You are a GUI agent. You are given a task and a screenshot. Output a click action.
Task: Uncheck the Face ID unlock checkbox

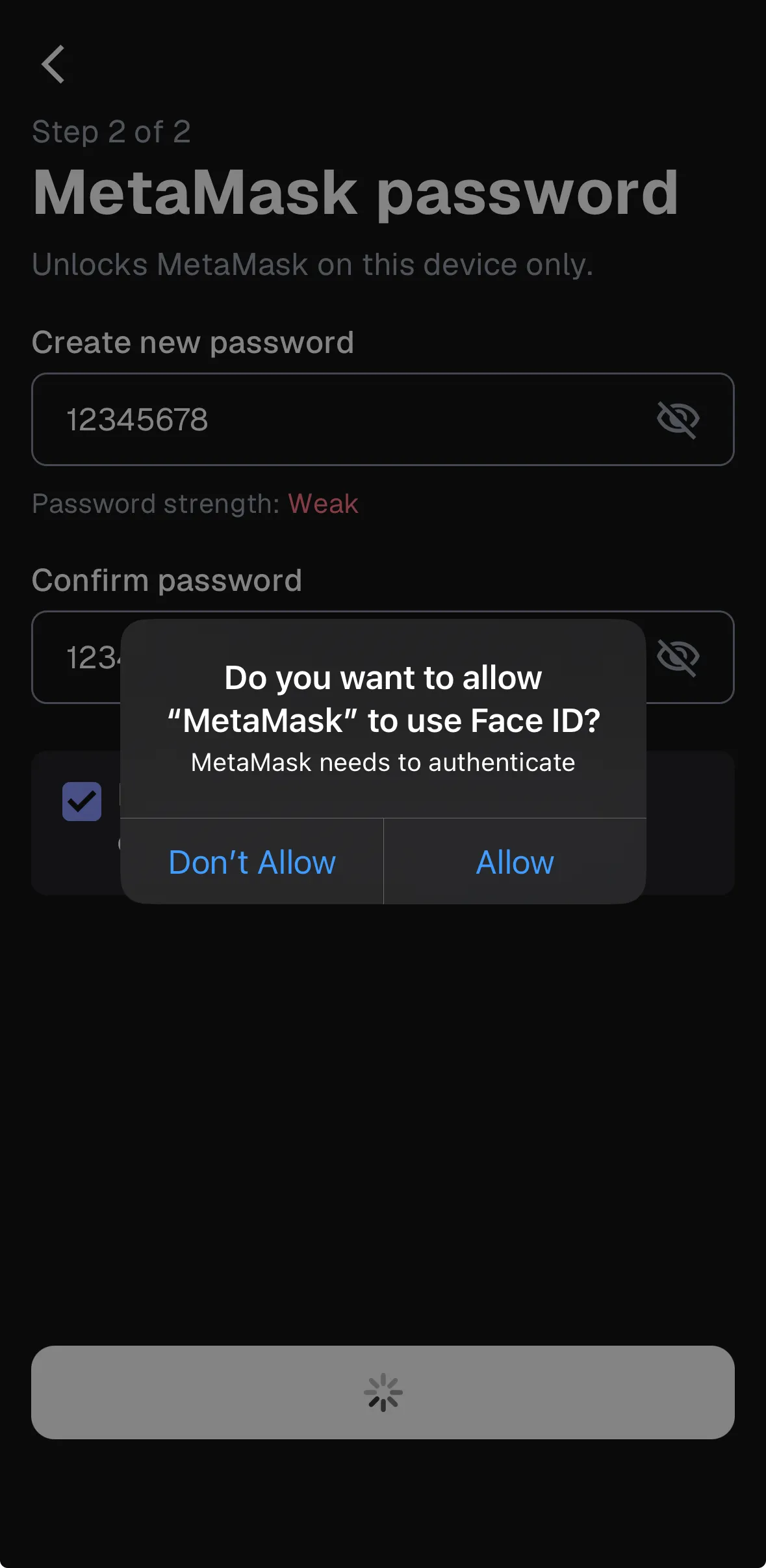tap(81, 802)
